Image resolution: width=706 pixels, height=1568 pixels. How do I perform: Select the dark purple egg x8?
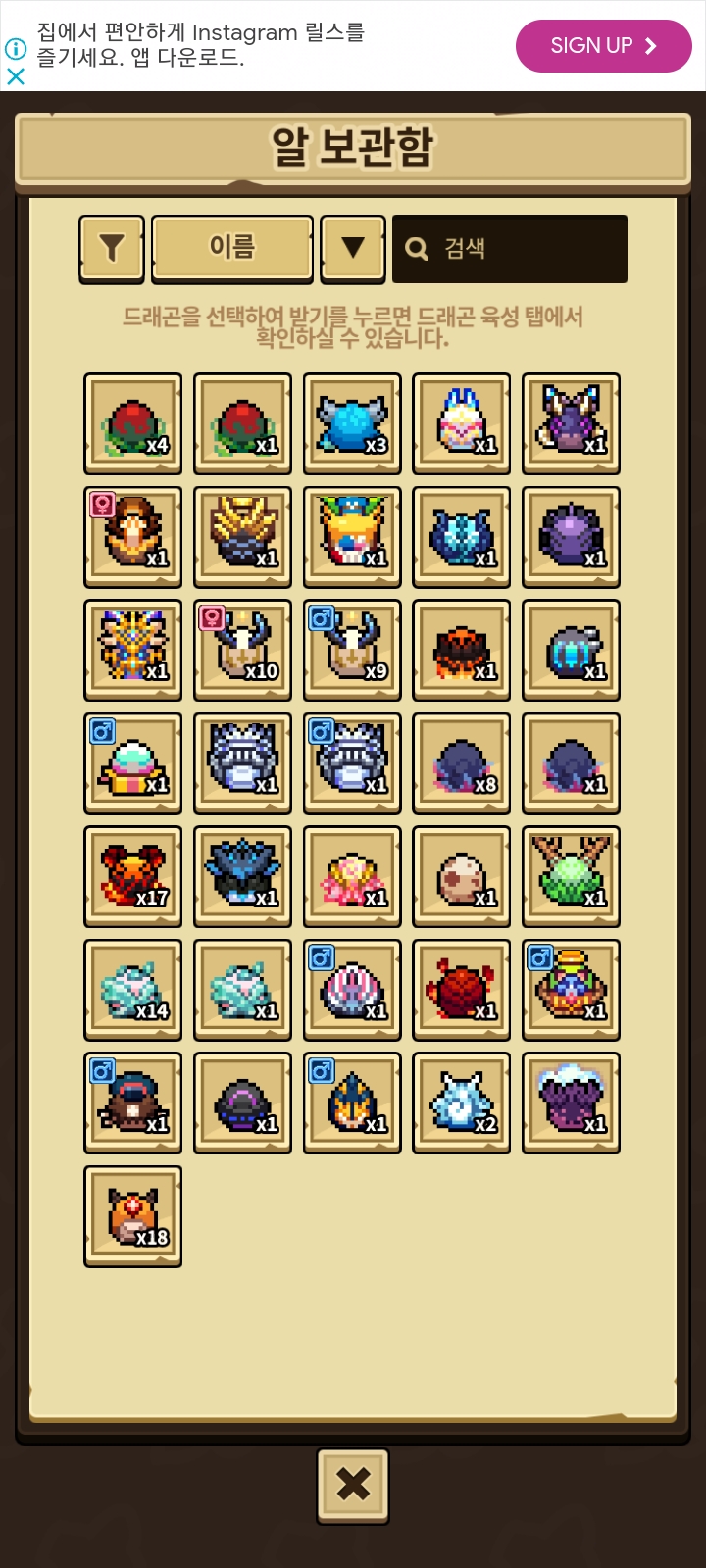tap(462, 763)
